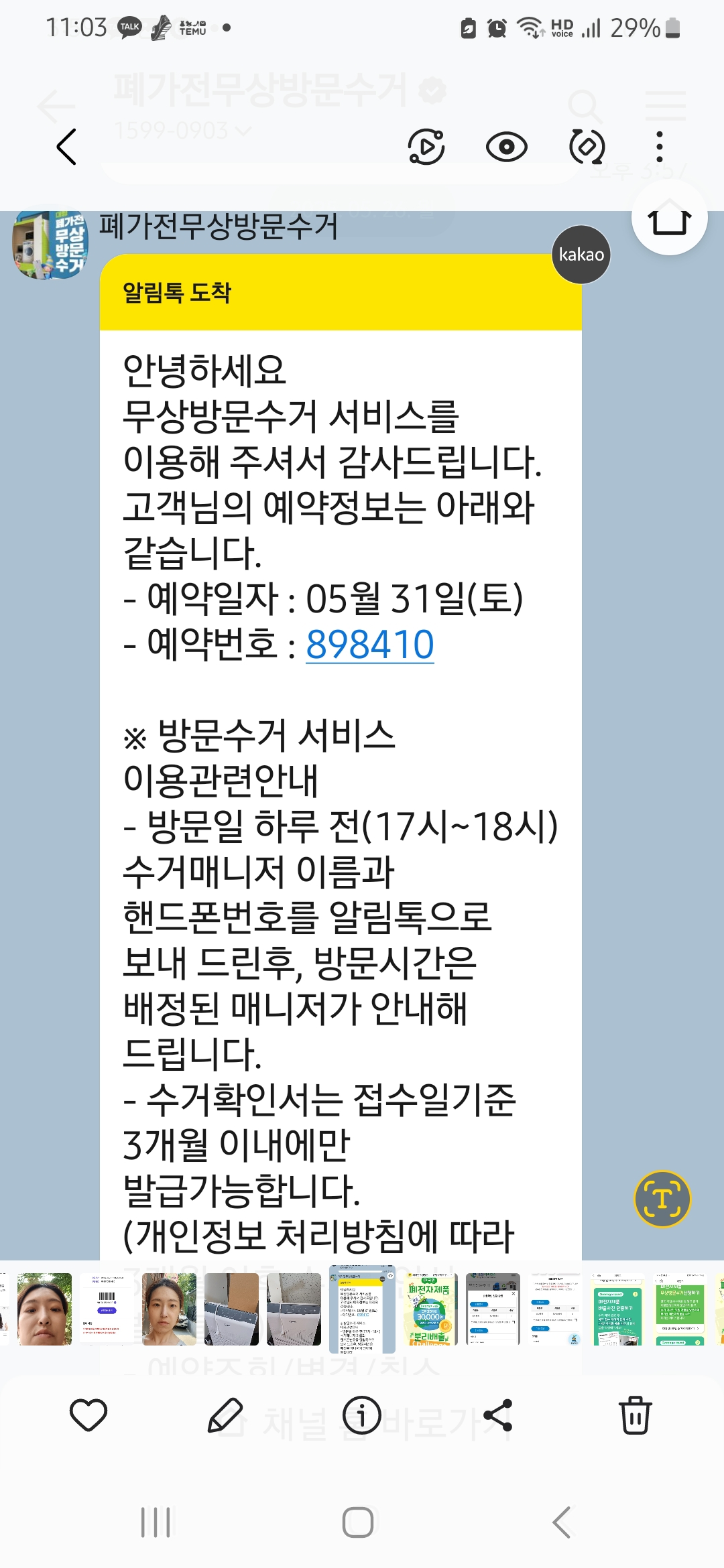This screenshot has width=724, height=1568.
Task: Select the 폐전자제품 poster thumbnail
Action: pos(429,1309)
